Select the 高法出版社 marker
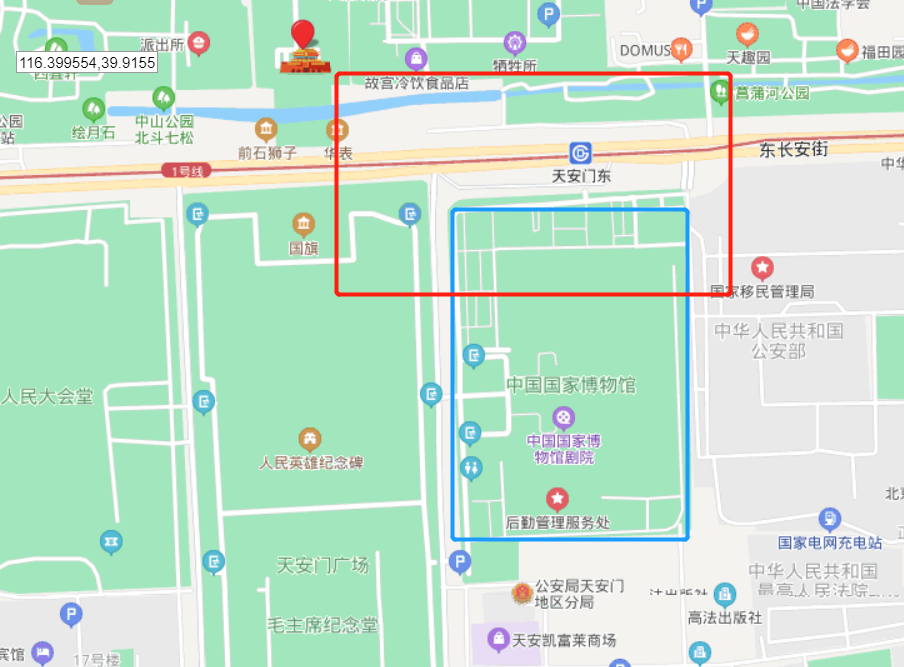 [x=724, y=594]
